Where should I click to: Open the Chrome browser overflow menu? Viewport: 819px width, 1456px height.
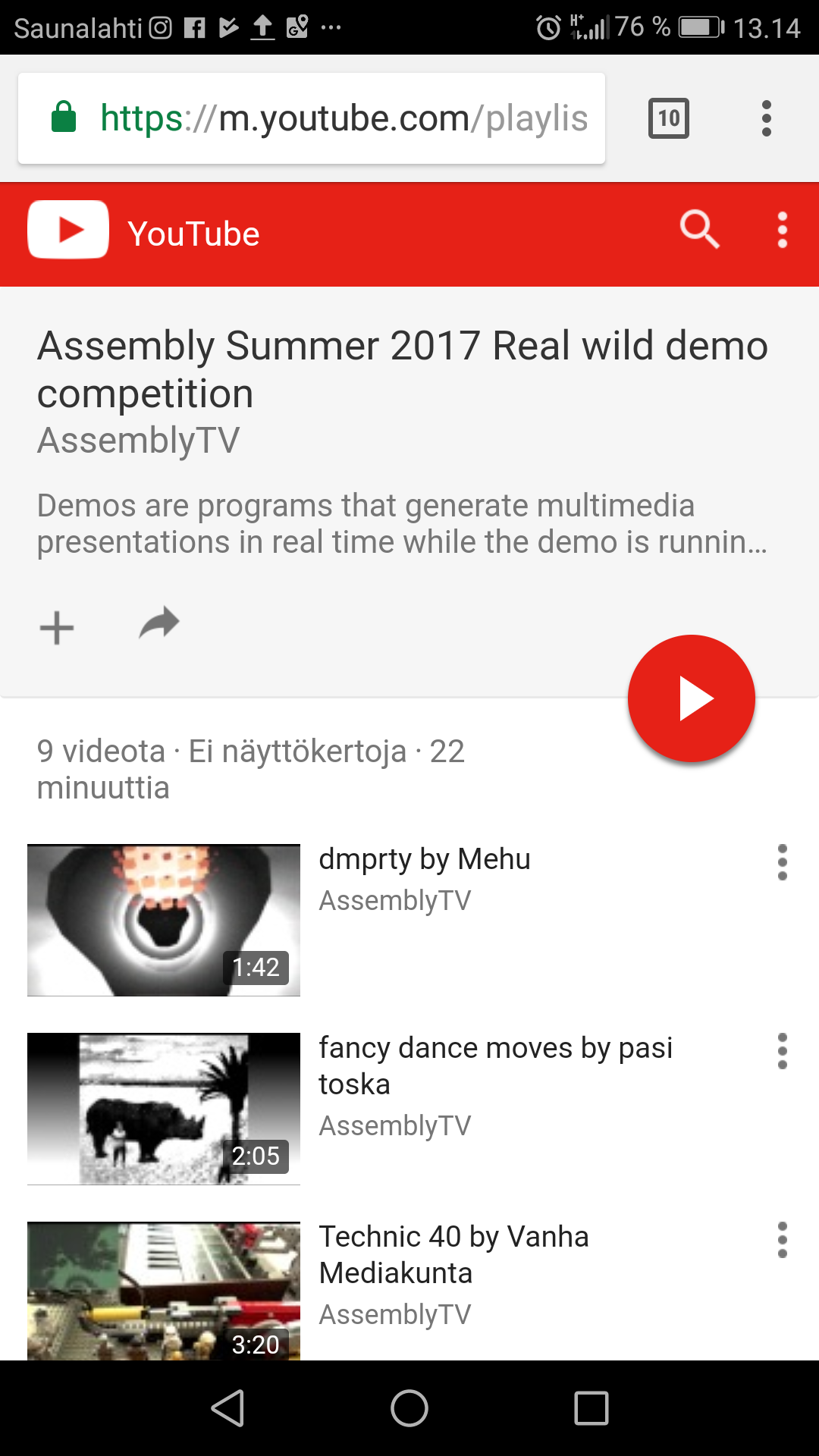click(767, 118)
